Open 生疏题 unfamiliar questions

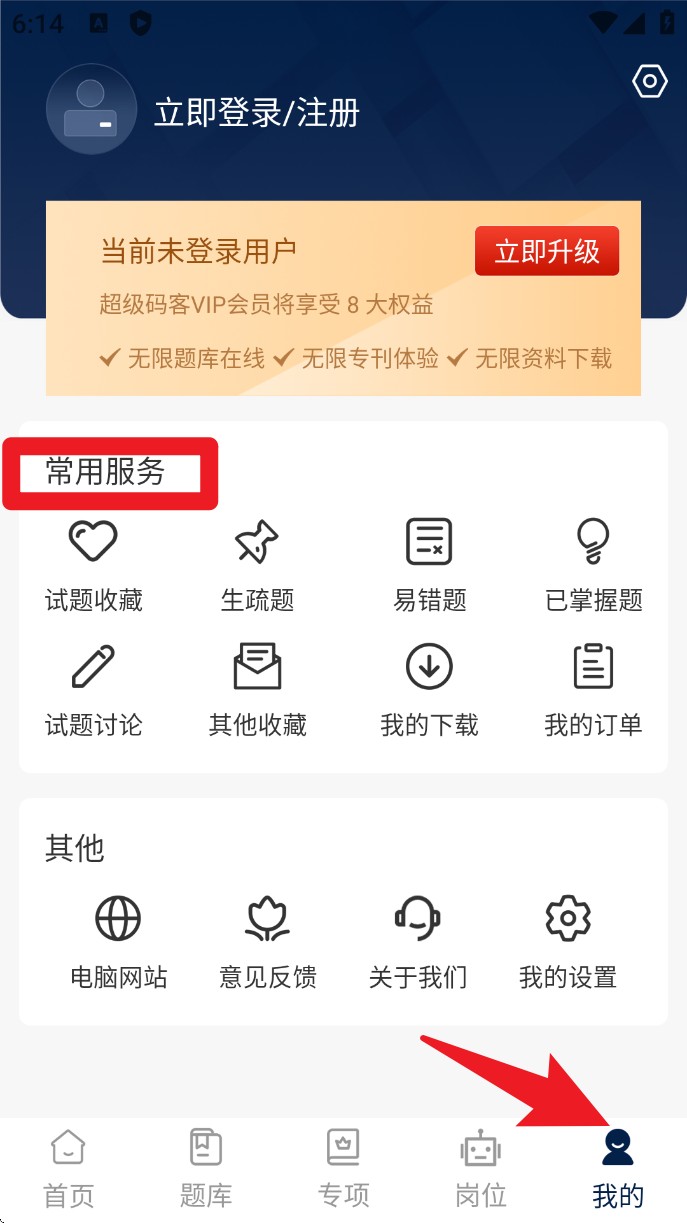pos(257,565)
